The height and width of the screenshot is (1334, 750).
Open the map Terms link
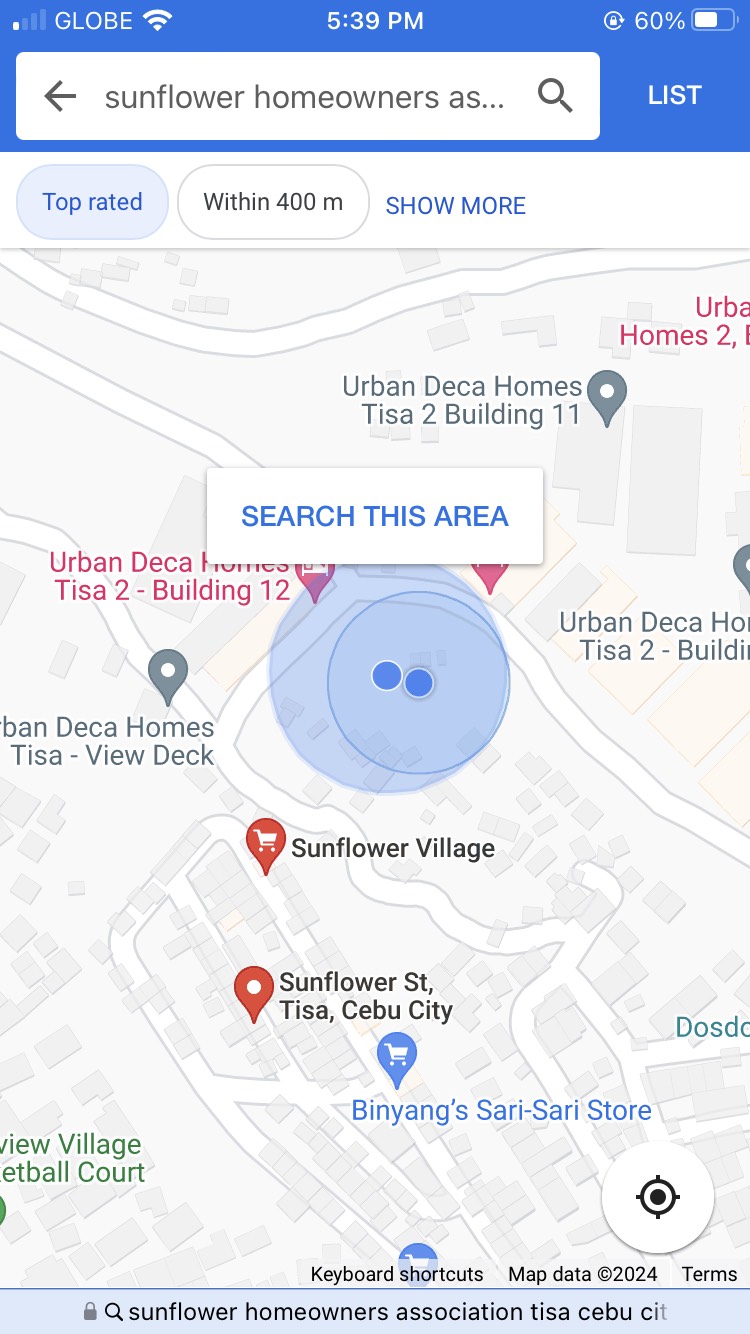tap(709, 1274)
